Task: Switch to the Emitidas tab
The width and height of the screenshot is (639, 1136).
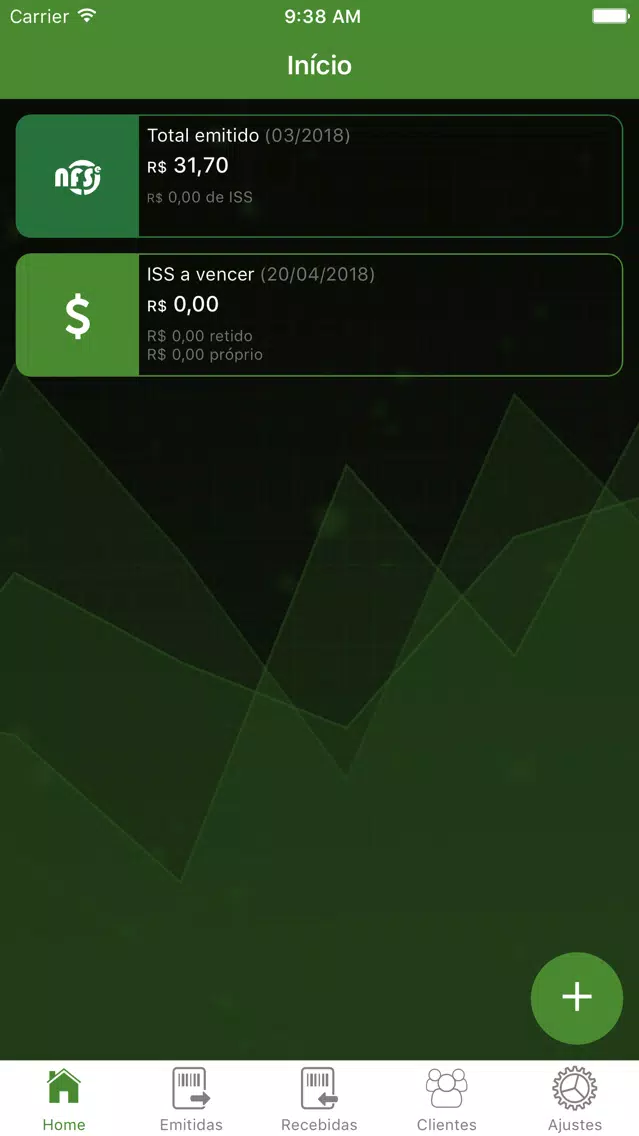Action: 191,1098
